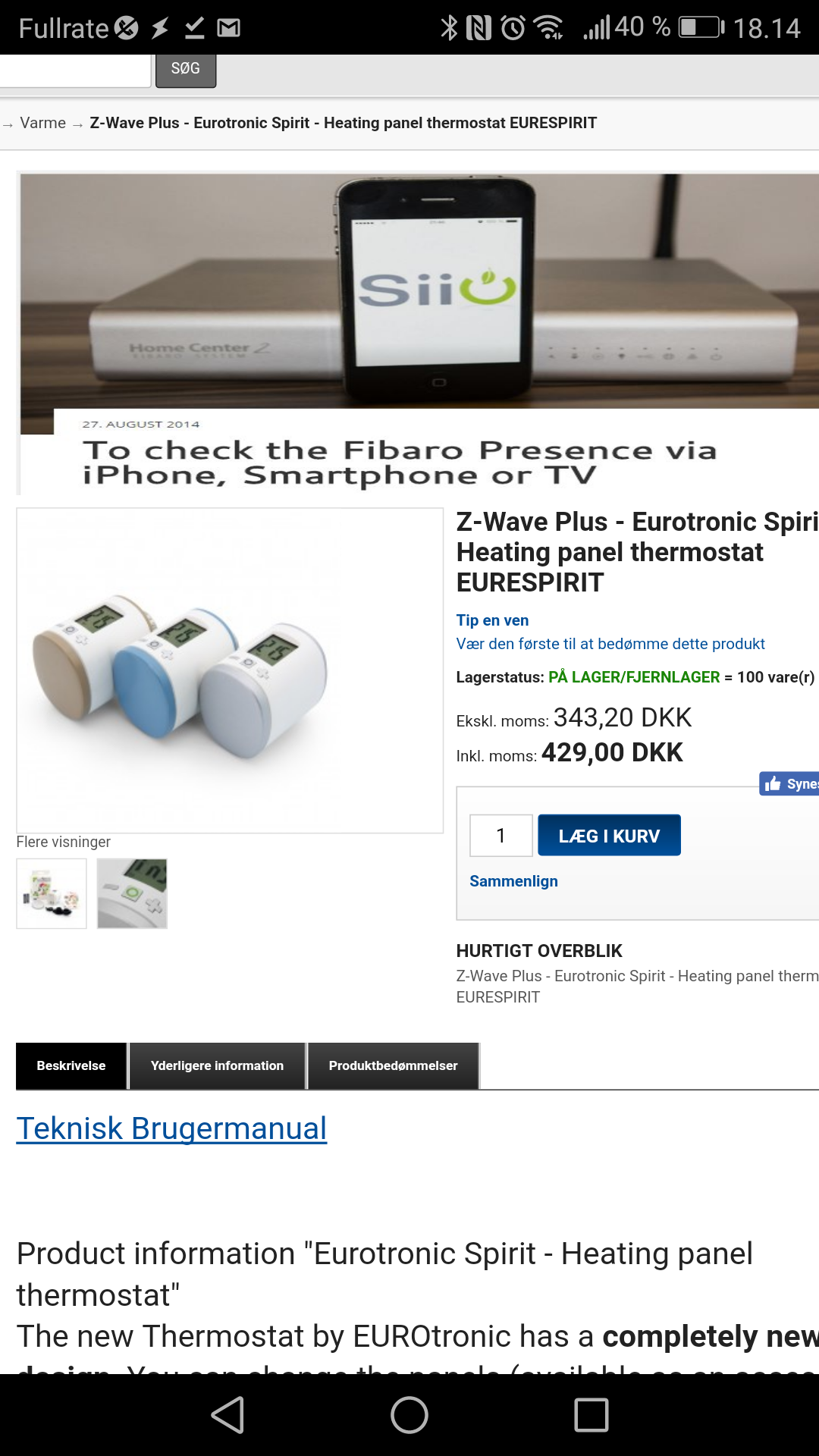Screen dimensions: 819x1456
Task: Focus the search text field
Action: (x=74, y=71)
